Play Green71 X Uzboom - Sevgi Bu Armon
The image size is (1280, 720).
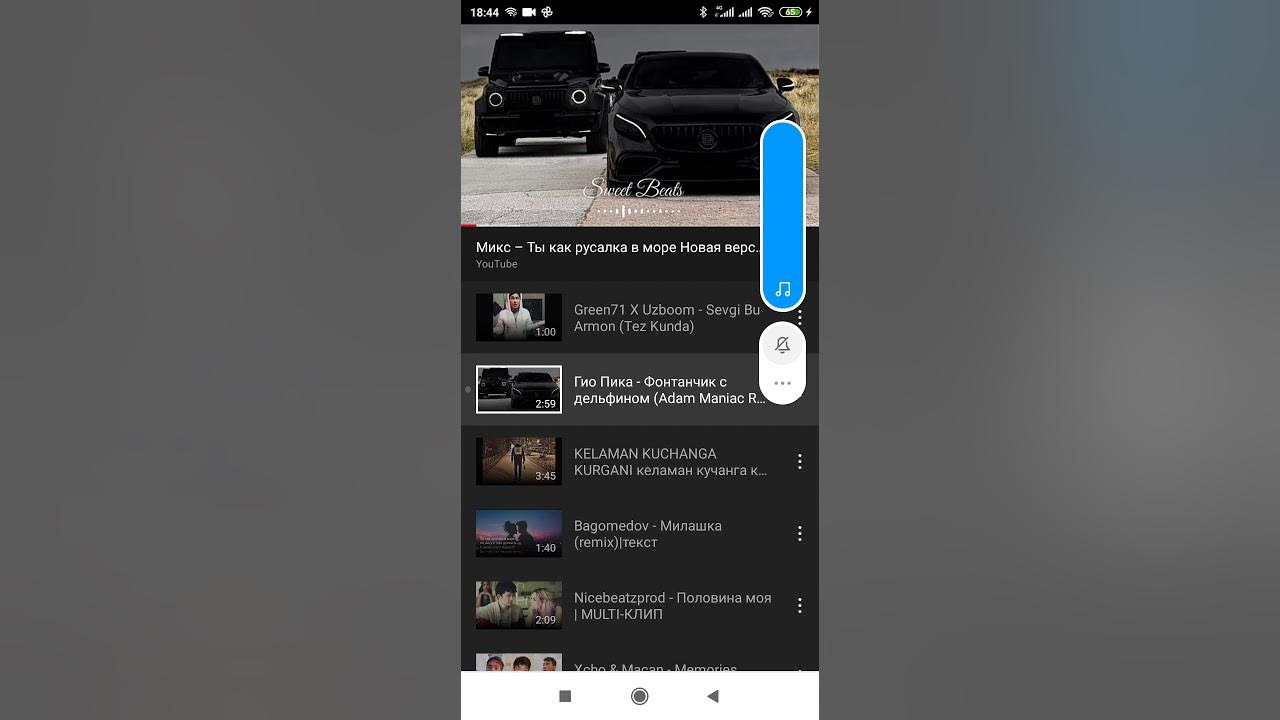click(640, 318)
